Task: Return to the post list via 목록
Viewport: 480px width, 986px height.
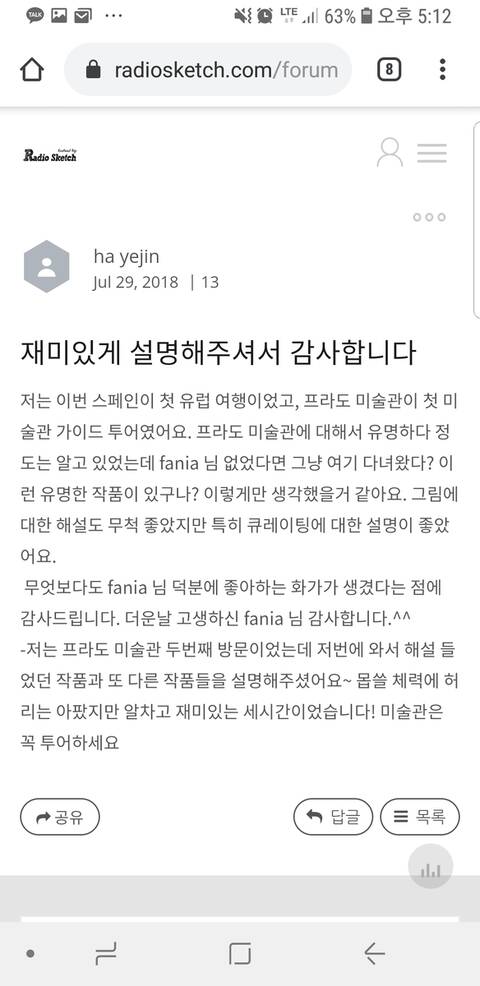Action: click(x=420, y=817)
